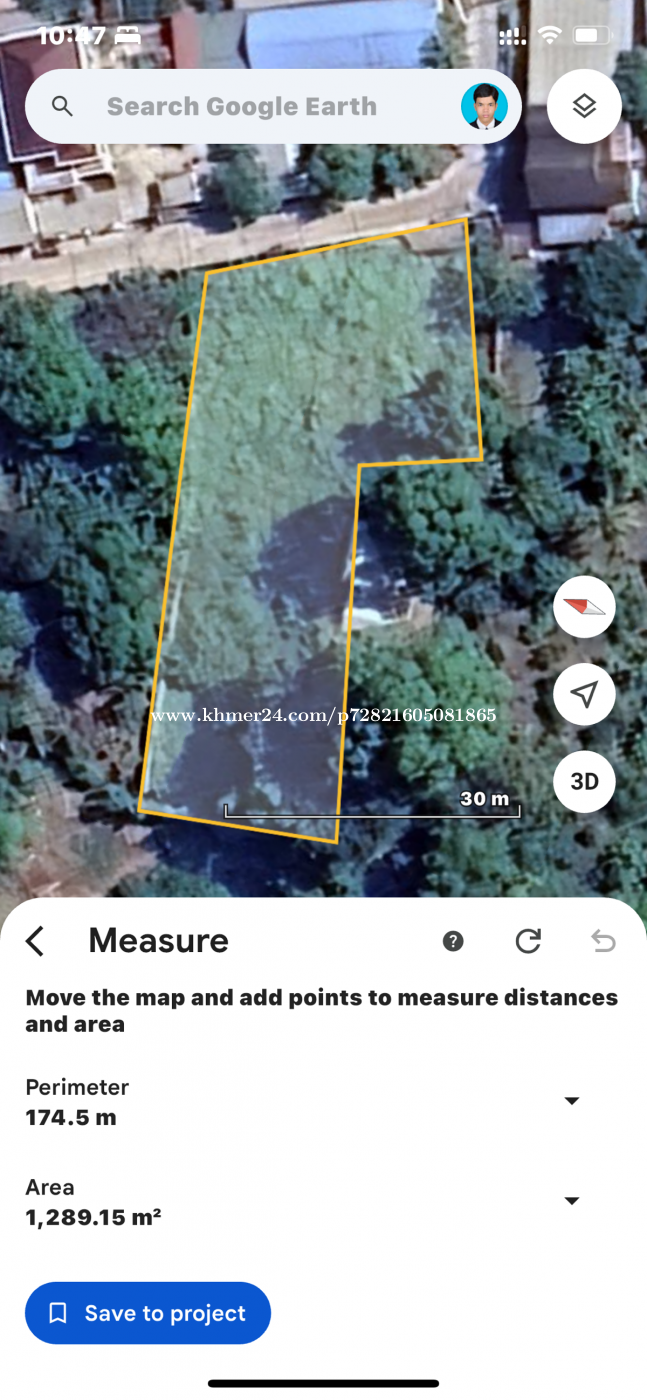
Task: Tap the compass to reset north
Action: [584, 607]
